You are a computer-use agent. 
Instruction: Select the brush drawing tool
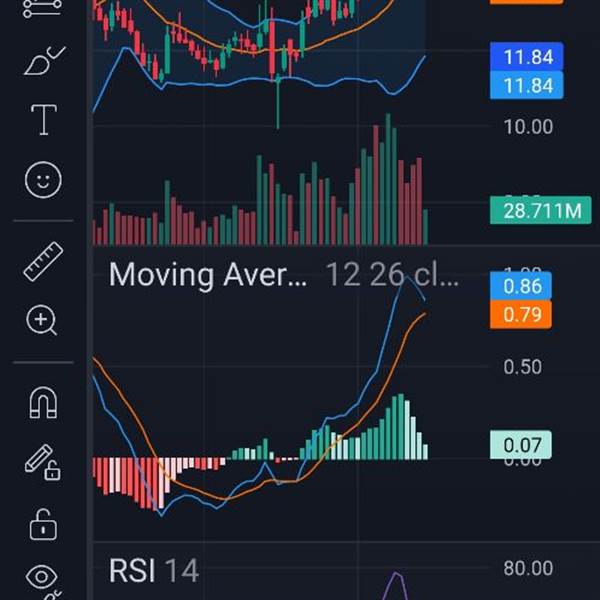[42, 62]
